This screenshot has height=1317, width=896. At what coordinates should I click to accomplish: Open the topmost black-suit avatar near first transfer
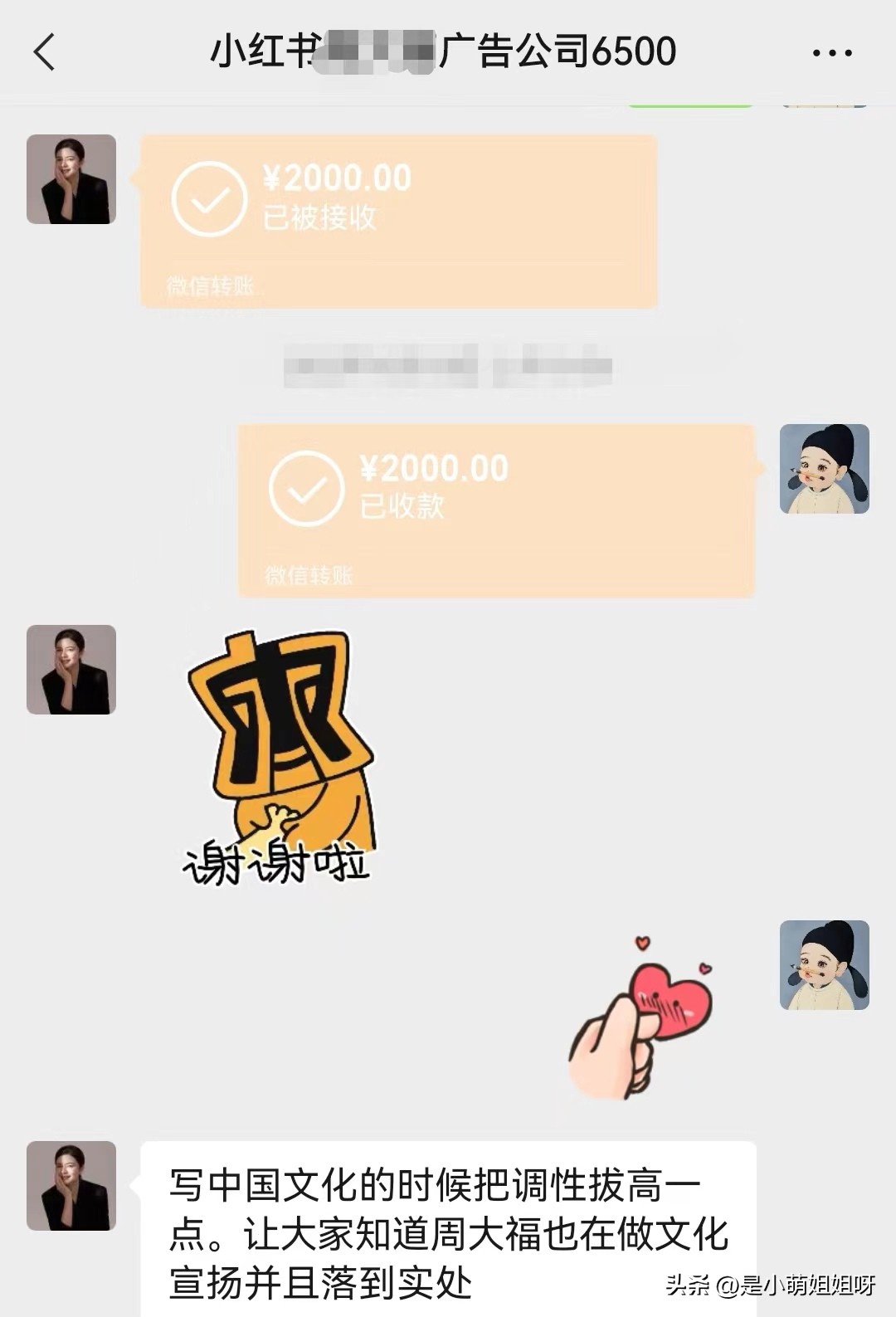(71, 178)
